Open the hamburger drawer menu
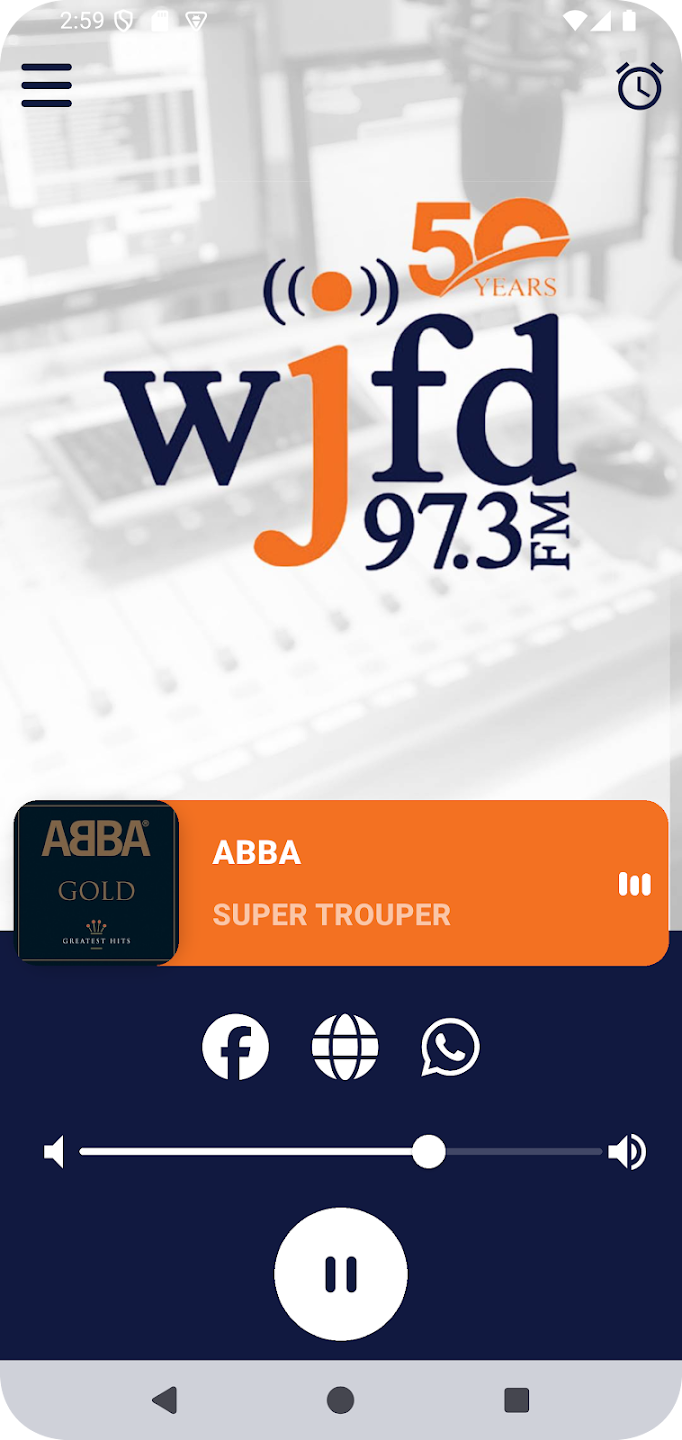 46,85
